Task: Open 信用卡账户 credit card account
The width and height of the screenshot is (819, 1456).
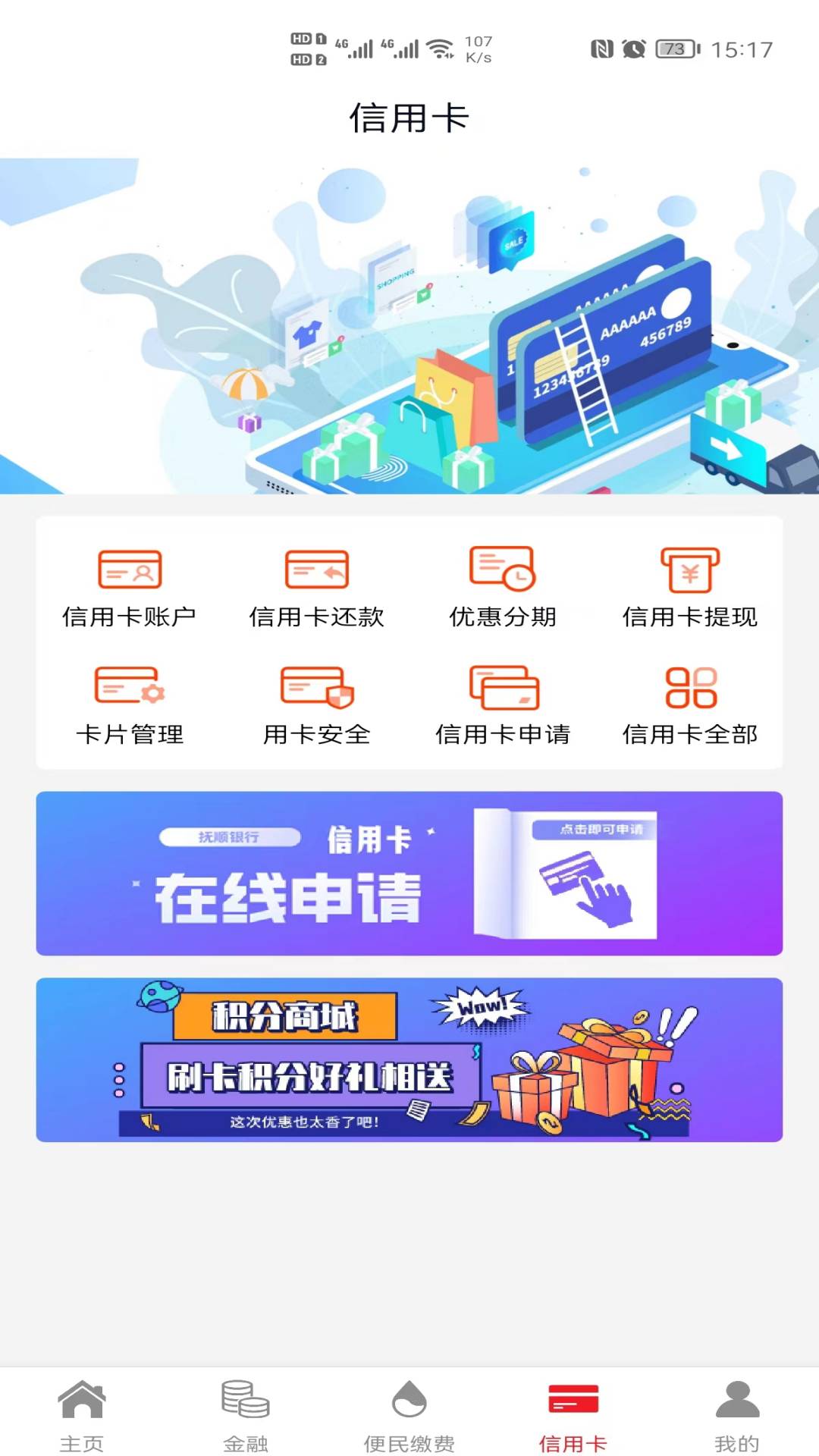Action: [129, 589]
